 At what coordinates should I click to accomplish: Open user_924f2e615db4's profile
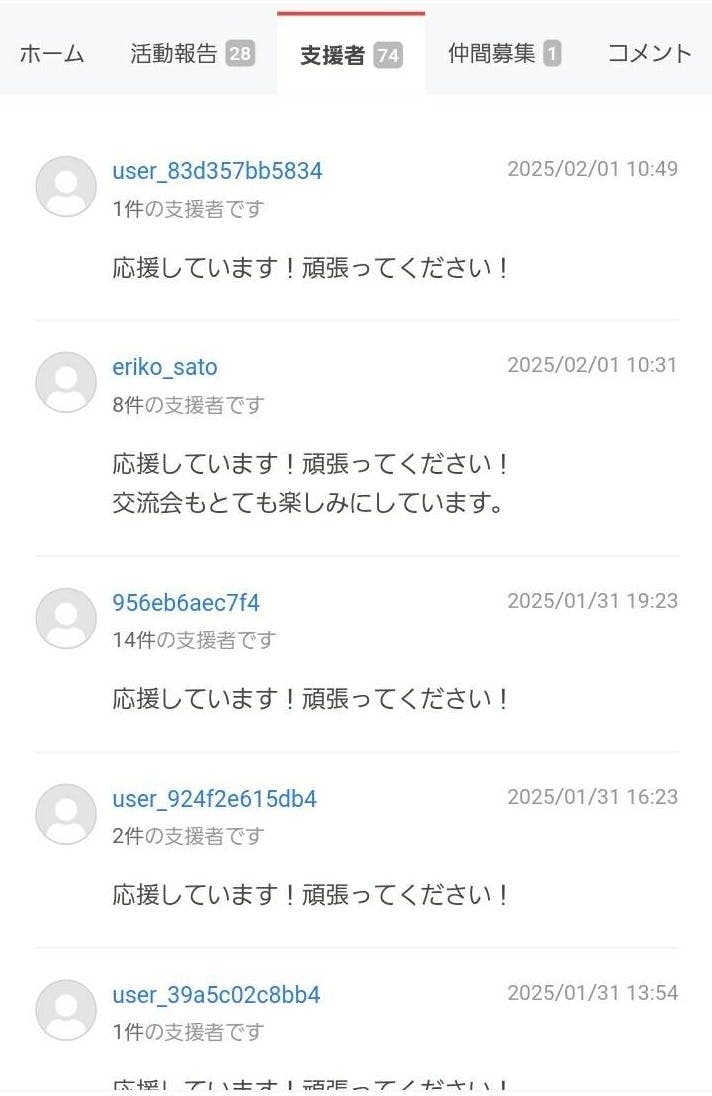(x=214, y=799)
